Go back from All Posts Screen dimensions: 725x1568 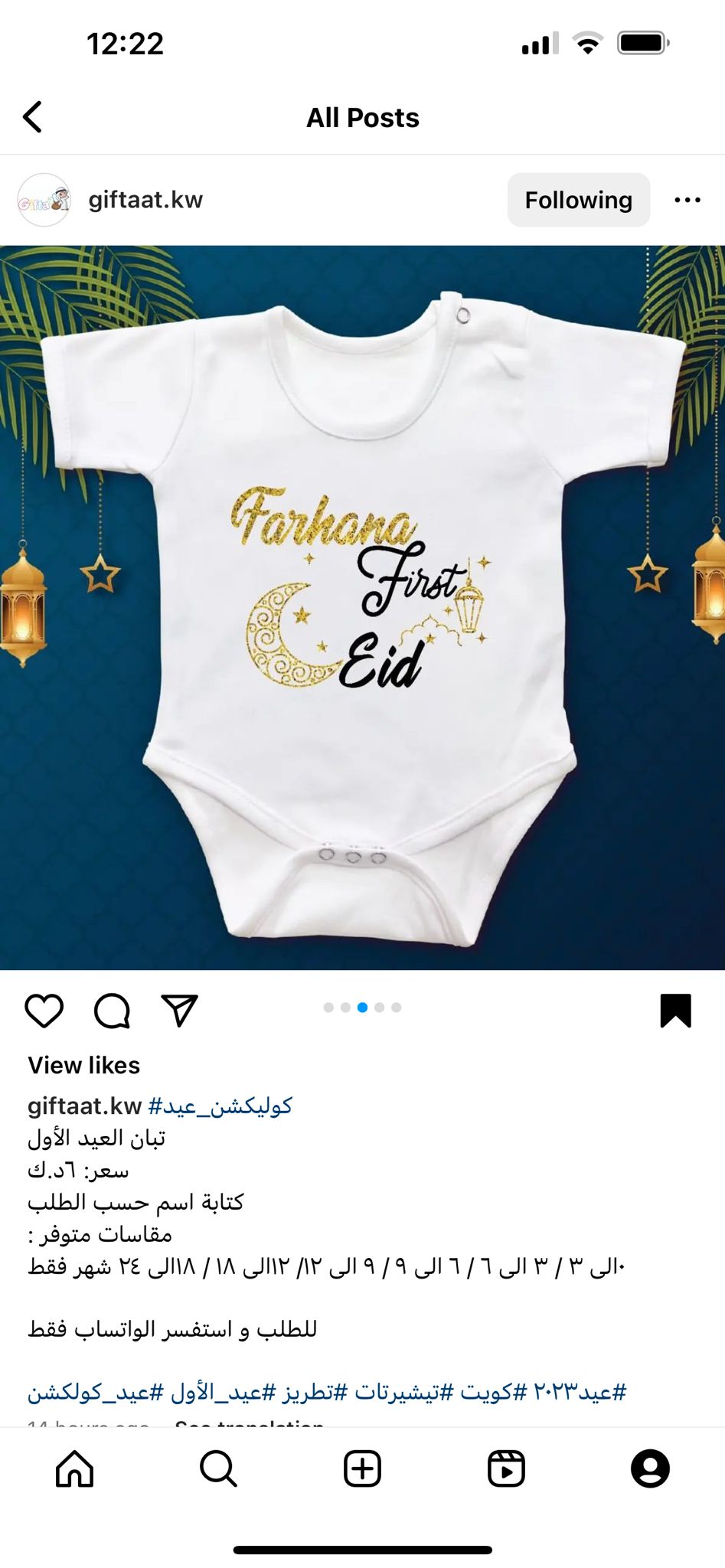pyautogui.click(x=32, y=117)
